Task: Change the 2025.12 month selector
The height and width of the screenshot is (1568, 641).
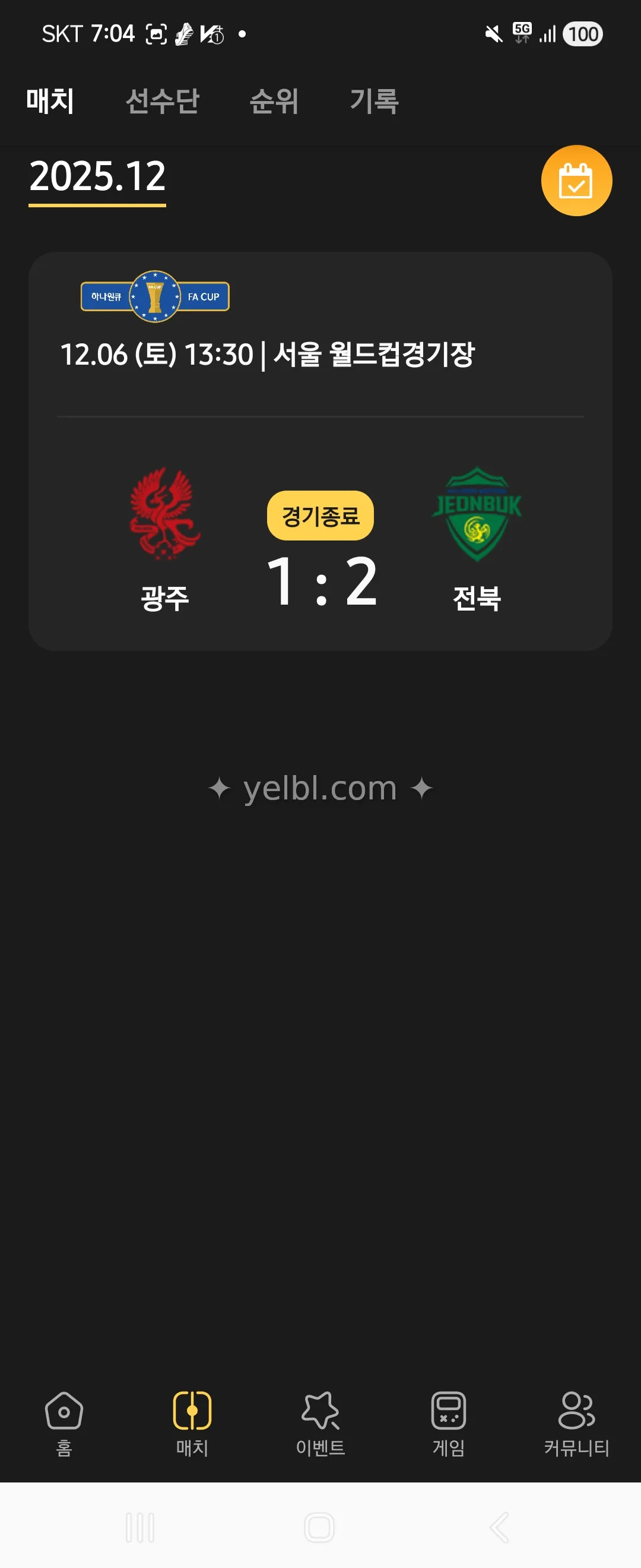Action: (x=97, y=177)
